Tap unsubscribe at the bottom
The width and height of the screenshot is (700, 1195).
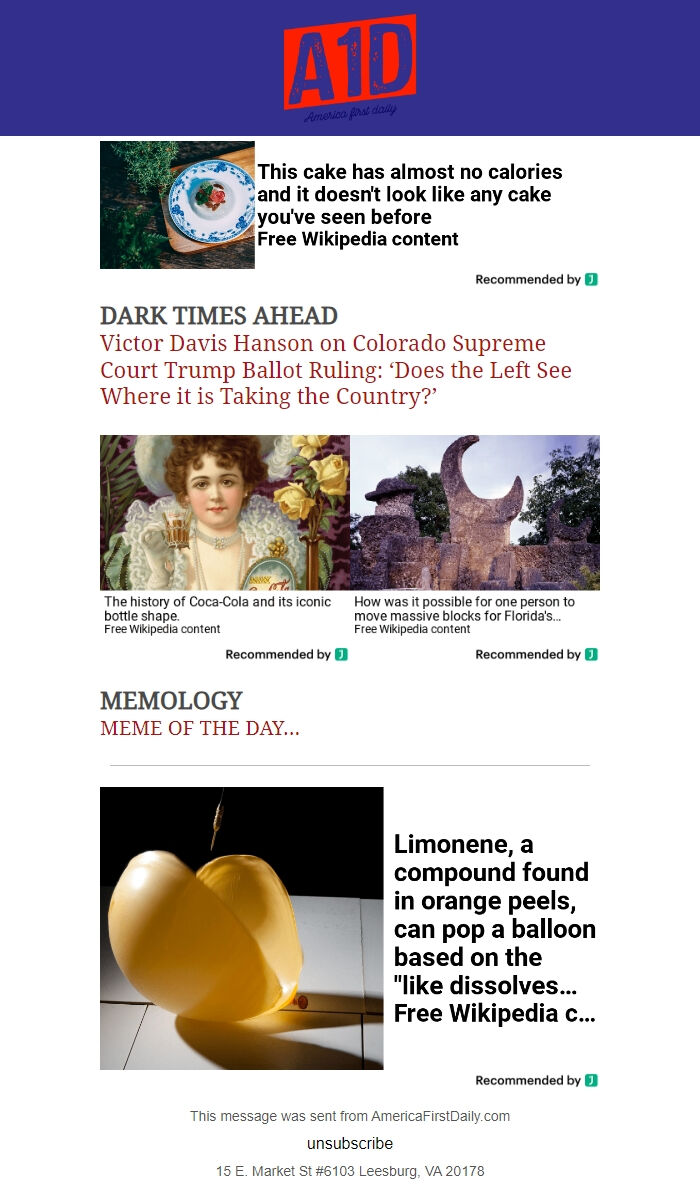(350, 1143)
